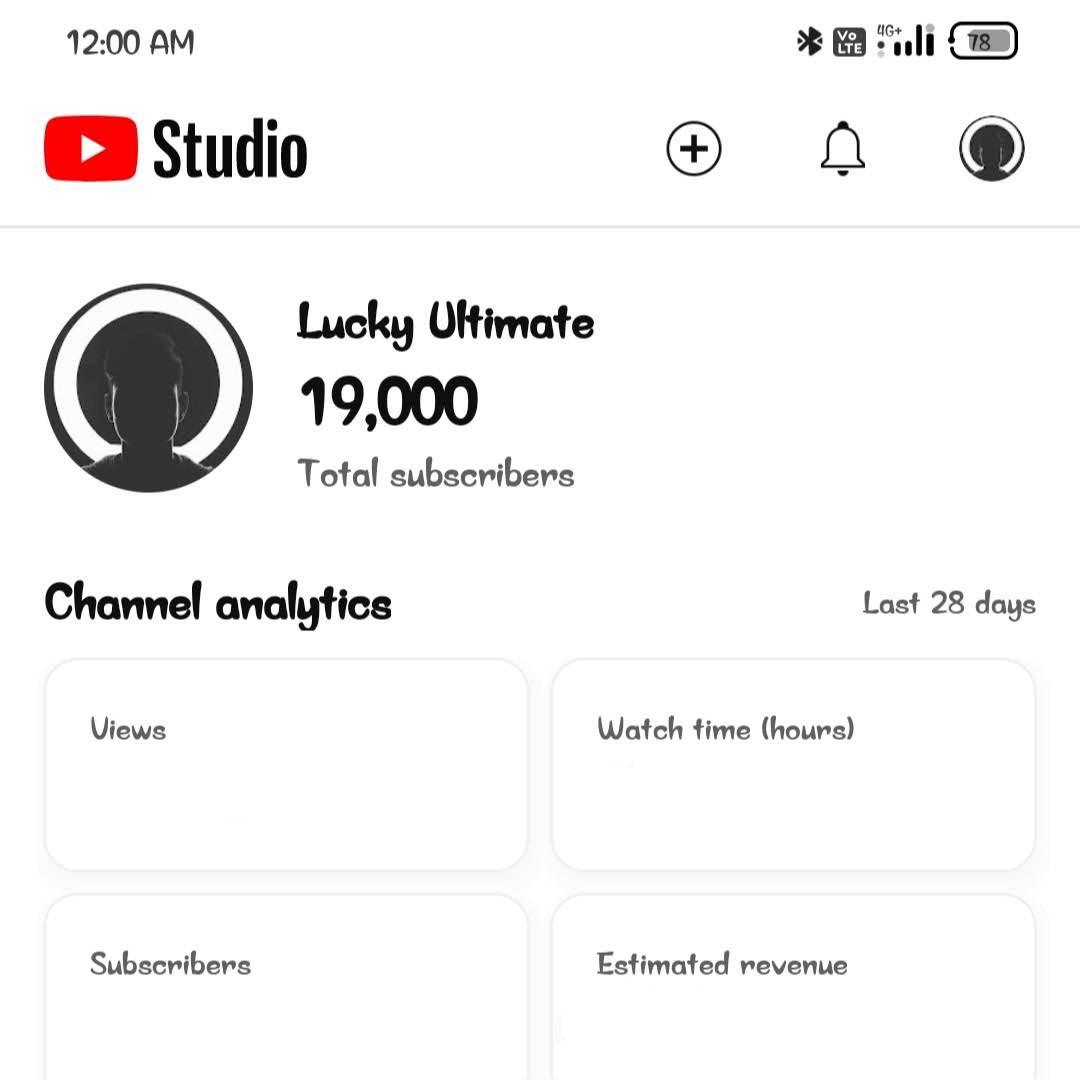The height and width of the screenshot is (1080, 1080).
Task: Tap the Lucky Ultimate channel picture
Action: tap(149, 388)
